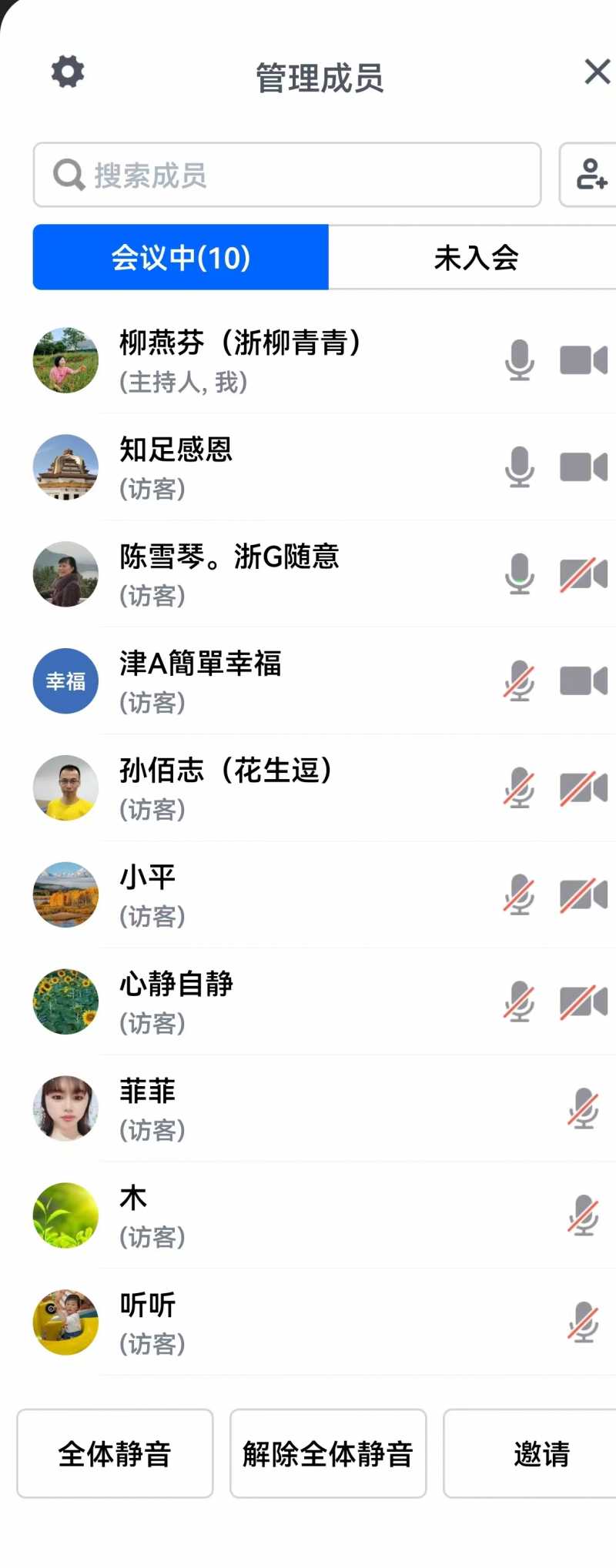Toggle camera for 柳燕芬（浙柳青青）
The image size is (616, 1568).
pos(583,360)
